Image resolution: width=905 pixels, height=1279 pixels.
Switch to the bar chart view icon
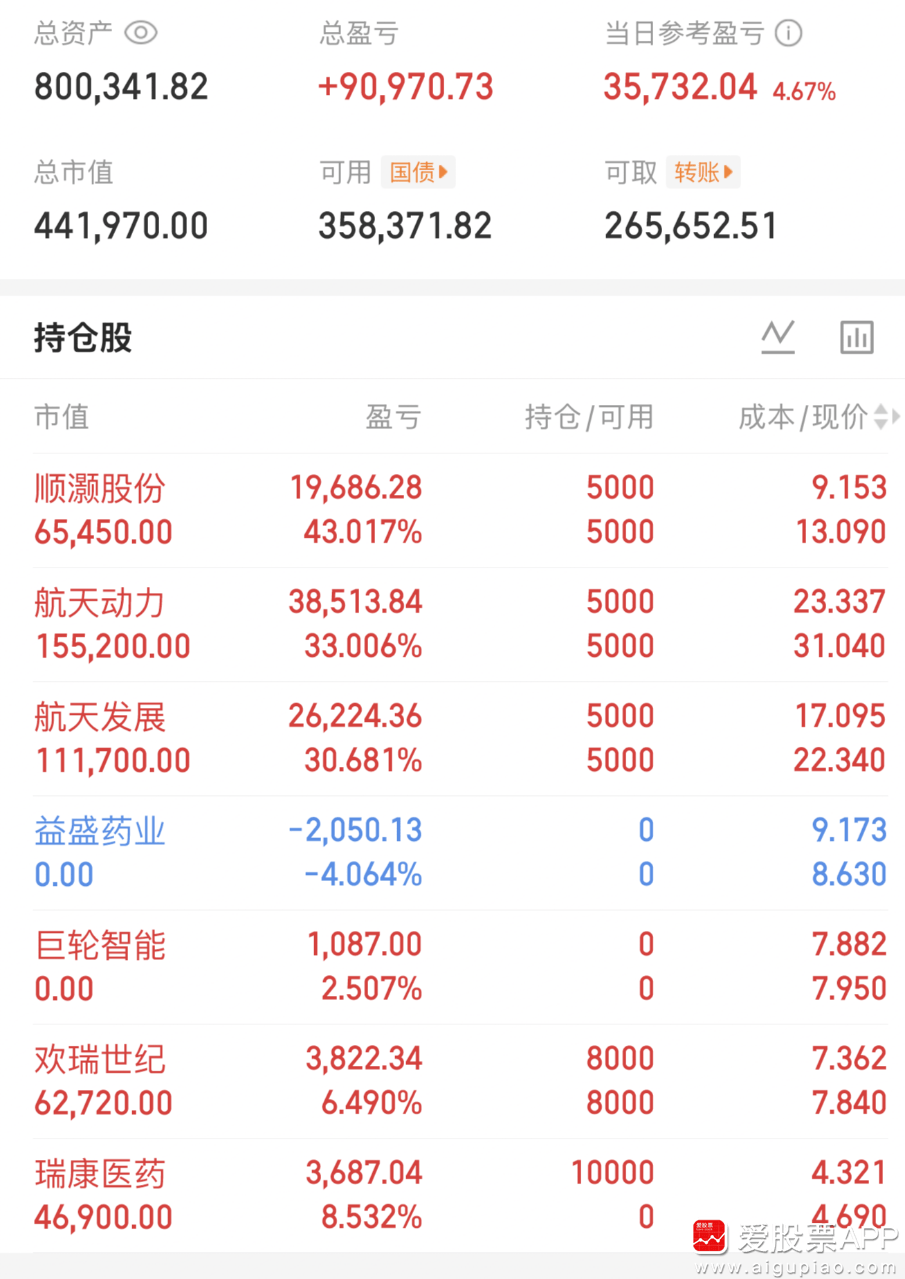pyautogui.click(x=857, y=337)
